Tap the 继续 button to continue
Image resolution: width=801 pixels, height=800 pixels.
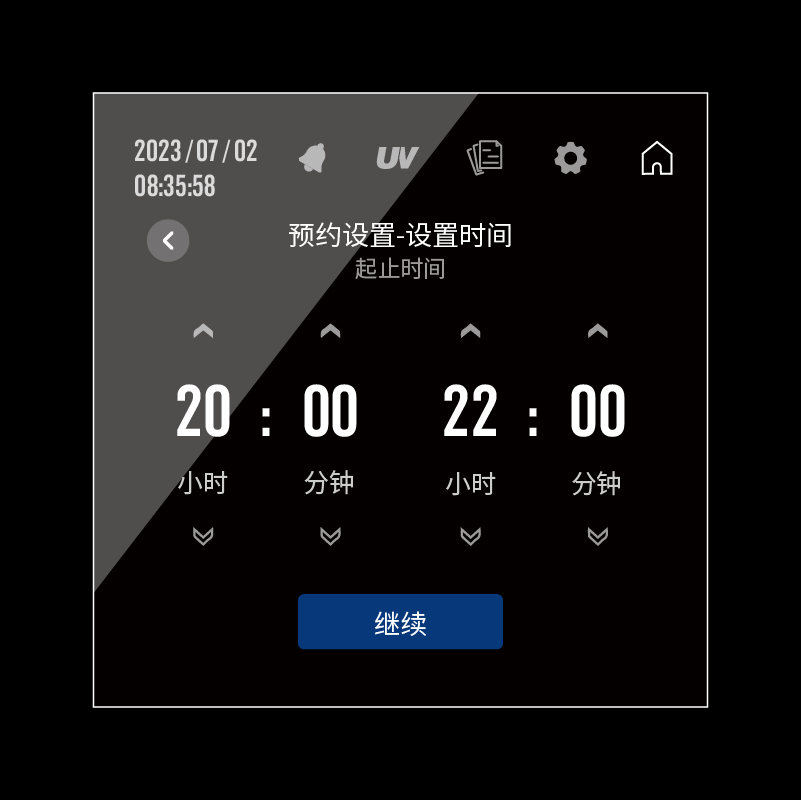pyautogui.click(x=400, y=622)
